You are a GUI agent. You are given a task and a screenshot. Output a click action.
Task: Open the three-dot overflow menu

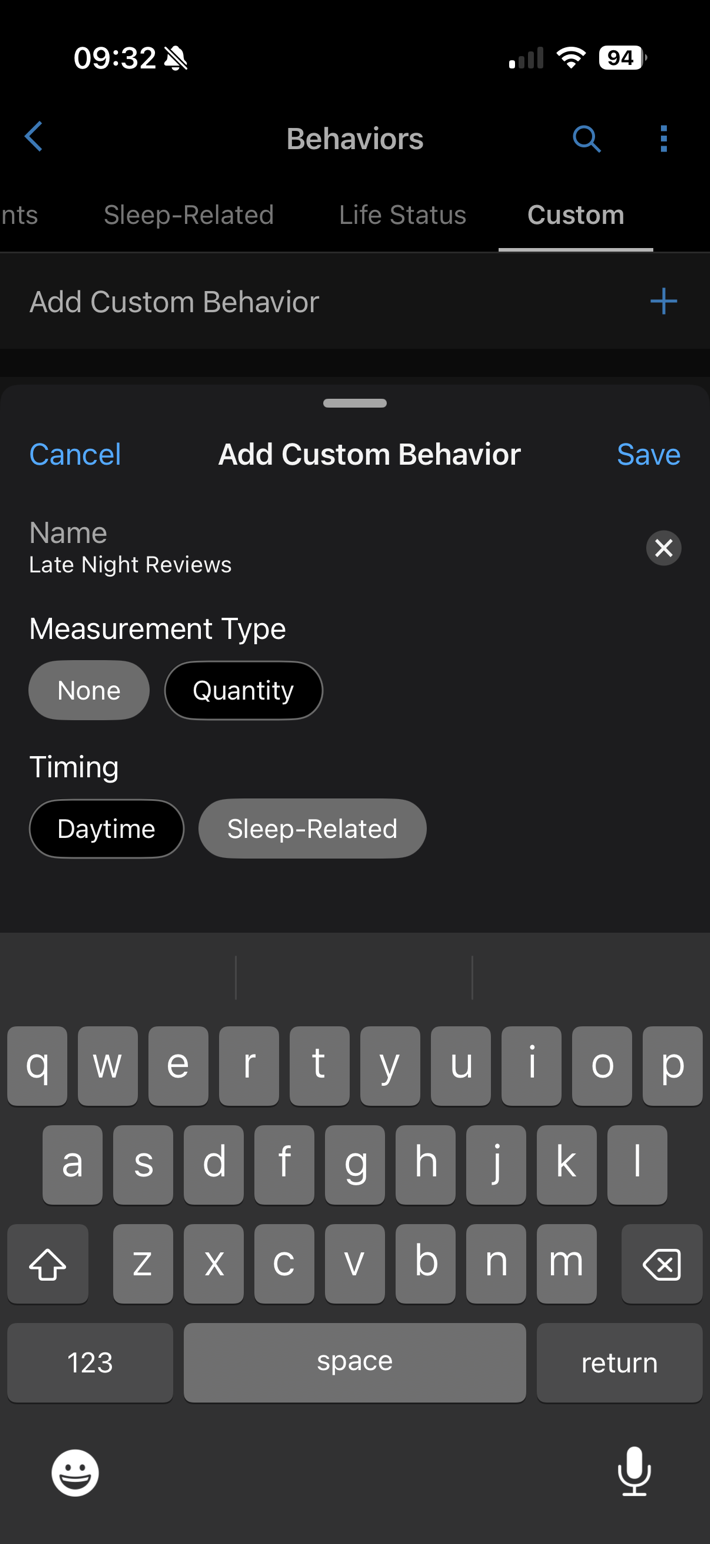[663, 139]
